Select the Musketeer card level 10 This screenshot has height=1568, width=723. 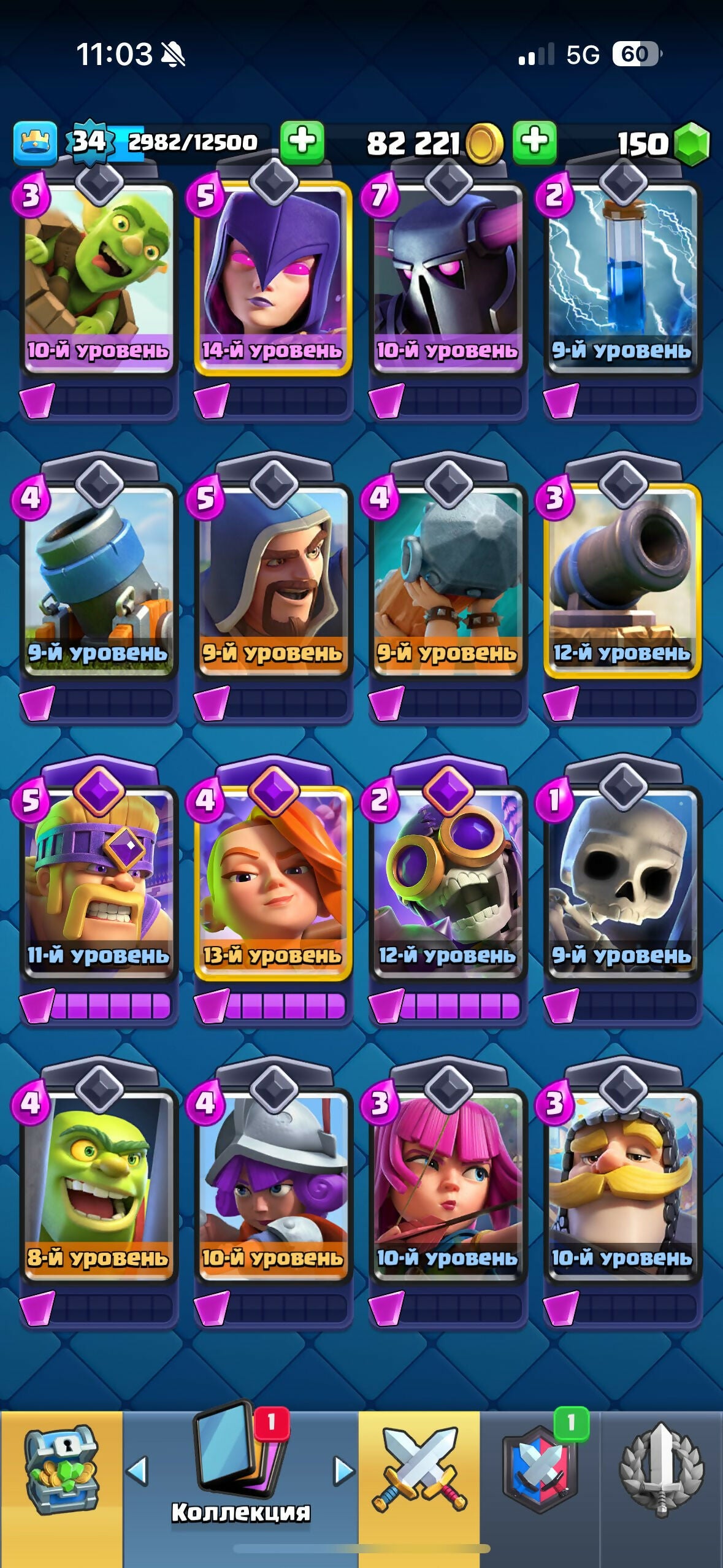[273, 1184]
